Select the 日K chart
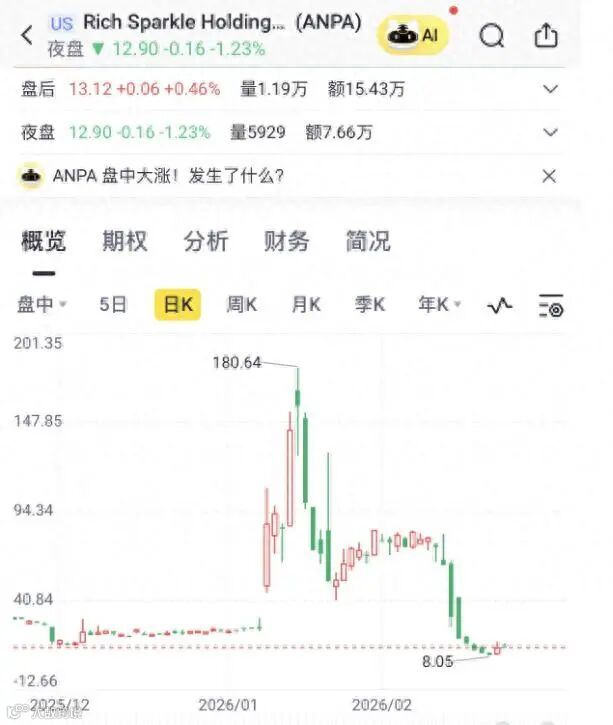This screenshot has width=613, height=725. point(178,305)
